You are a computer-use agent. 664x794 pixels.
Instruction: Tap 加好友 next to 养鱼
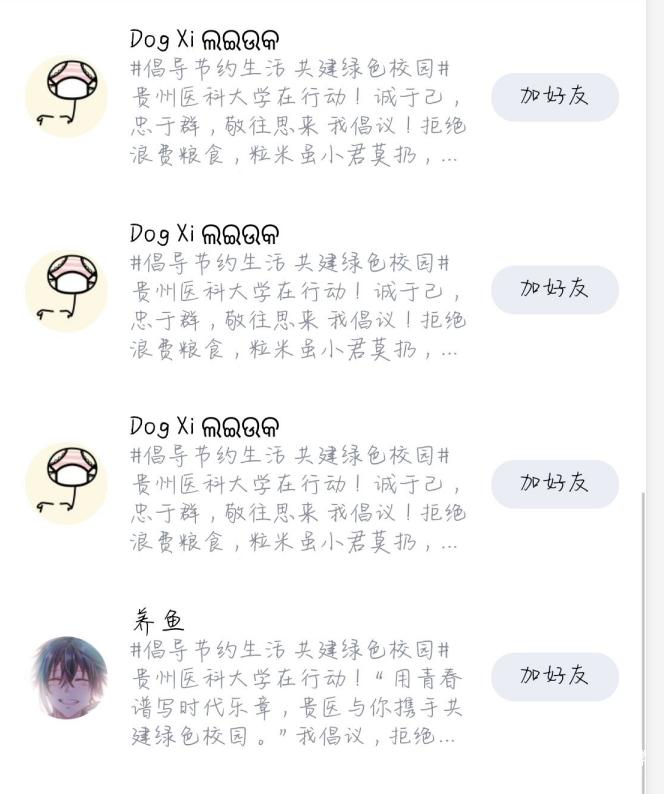[554, 676]
